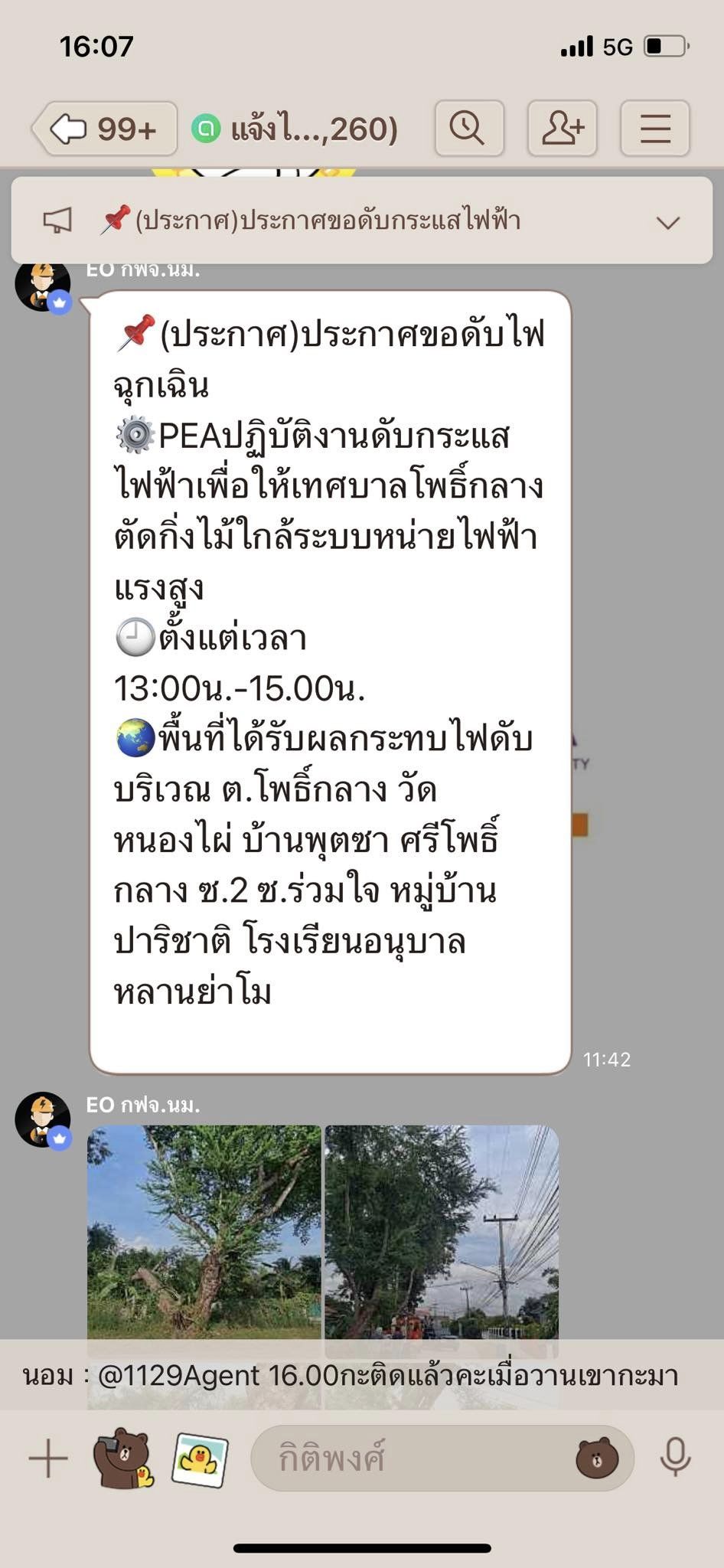Open the photo gallery picker

tap(200, 1459)
